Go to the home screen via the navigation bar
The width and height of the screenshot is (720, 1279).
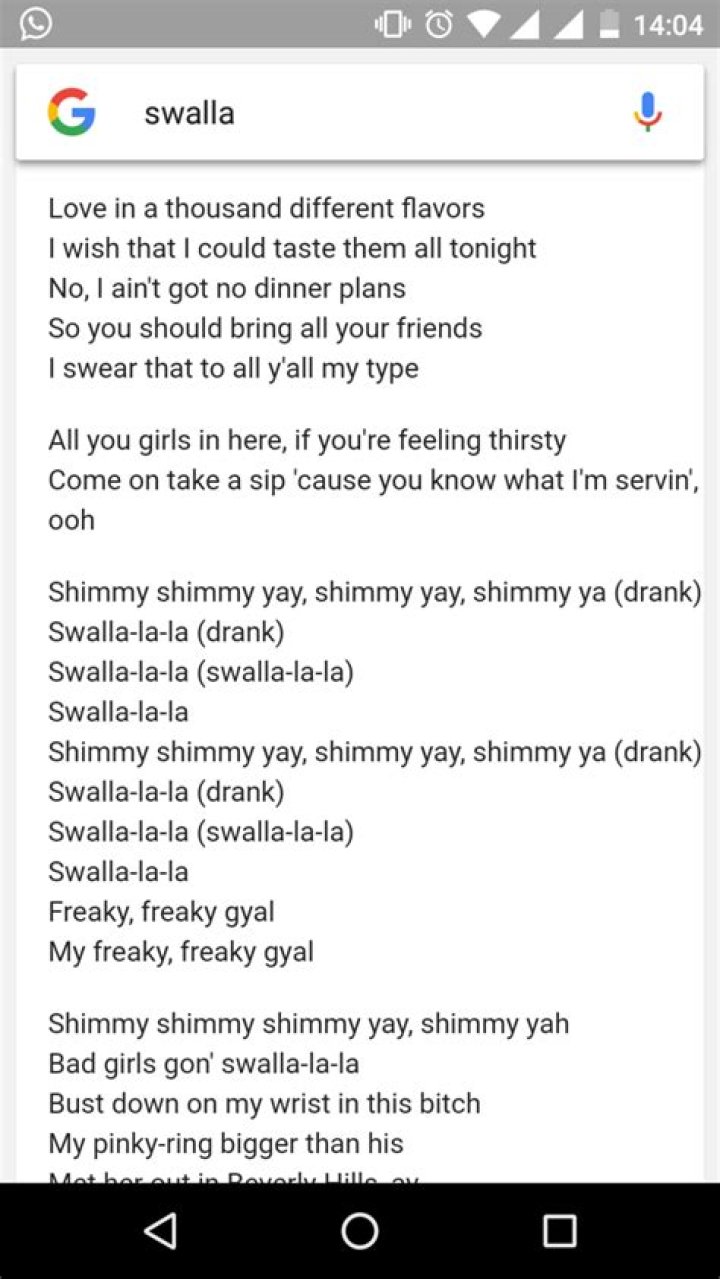tap(360, 1231)
